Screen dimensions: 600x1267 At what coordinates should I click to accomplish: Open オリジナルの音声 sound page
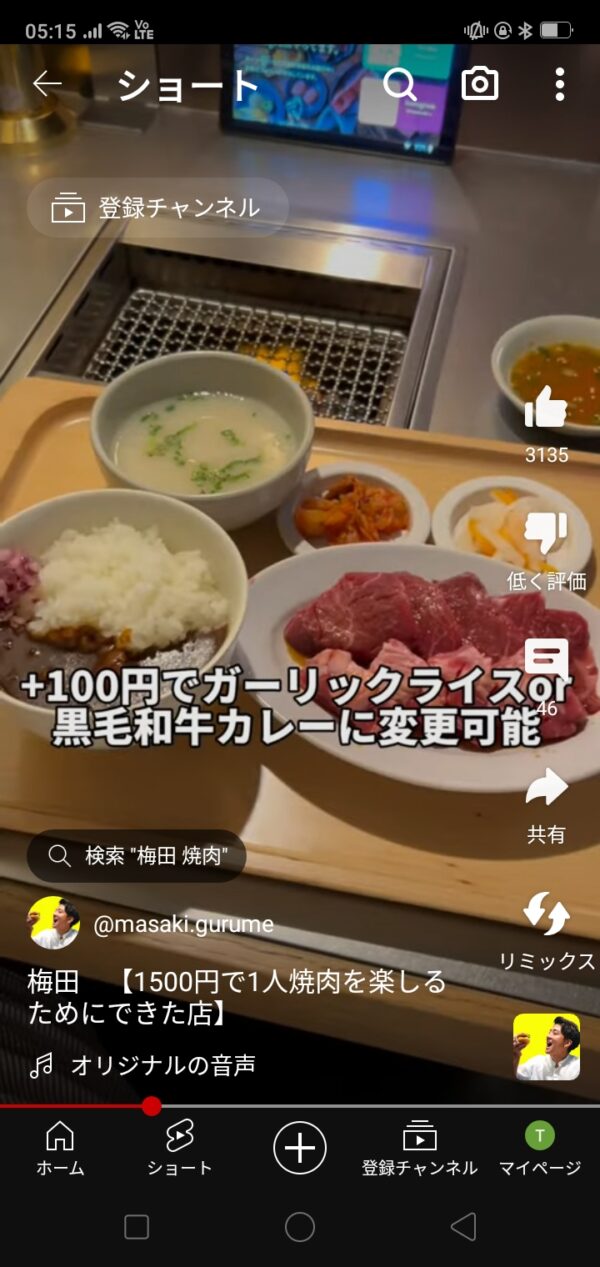(162, 1066)
